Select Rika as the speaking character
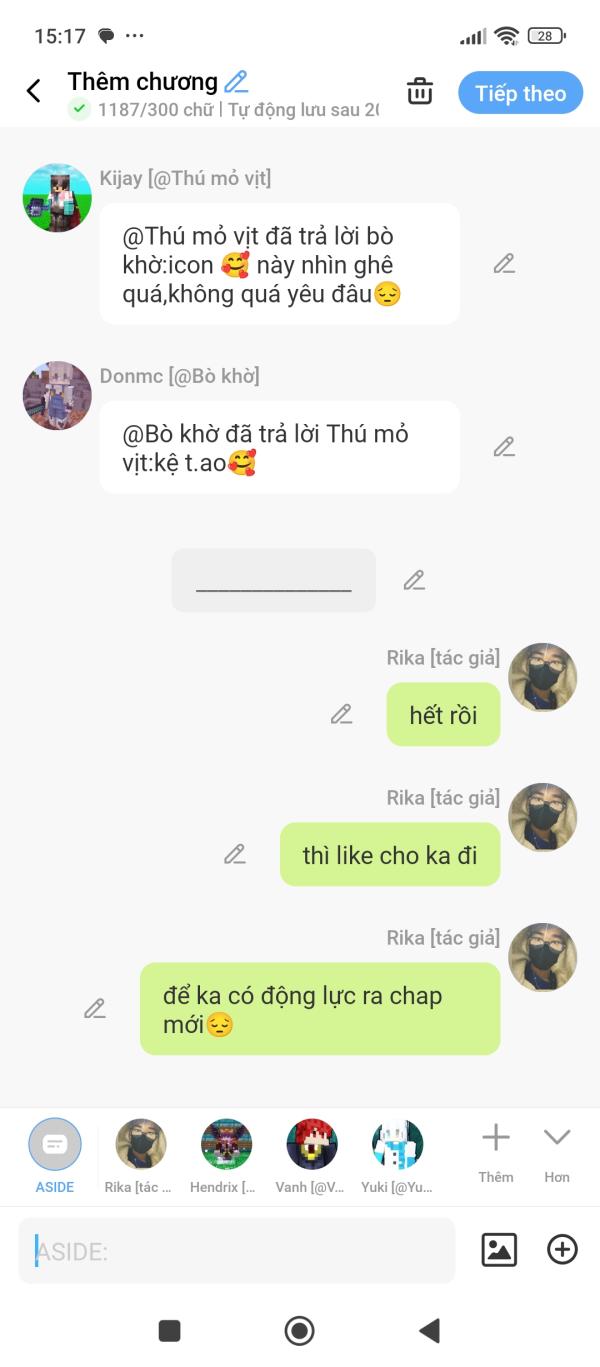Screen dimensions: 600x1367 click(140, 1156)
